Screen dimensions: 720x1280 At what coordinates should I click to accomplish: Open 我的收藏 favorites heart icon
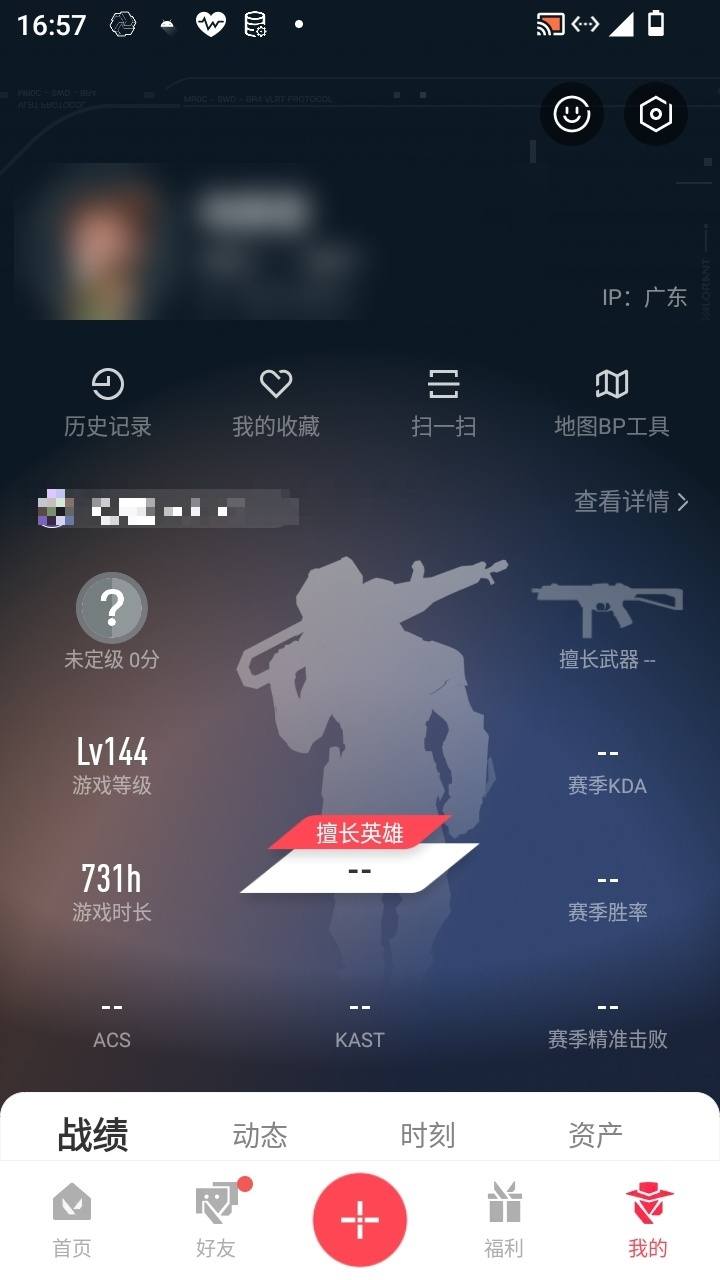(x=276, y=398)
